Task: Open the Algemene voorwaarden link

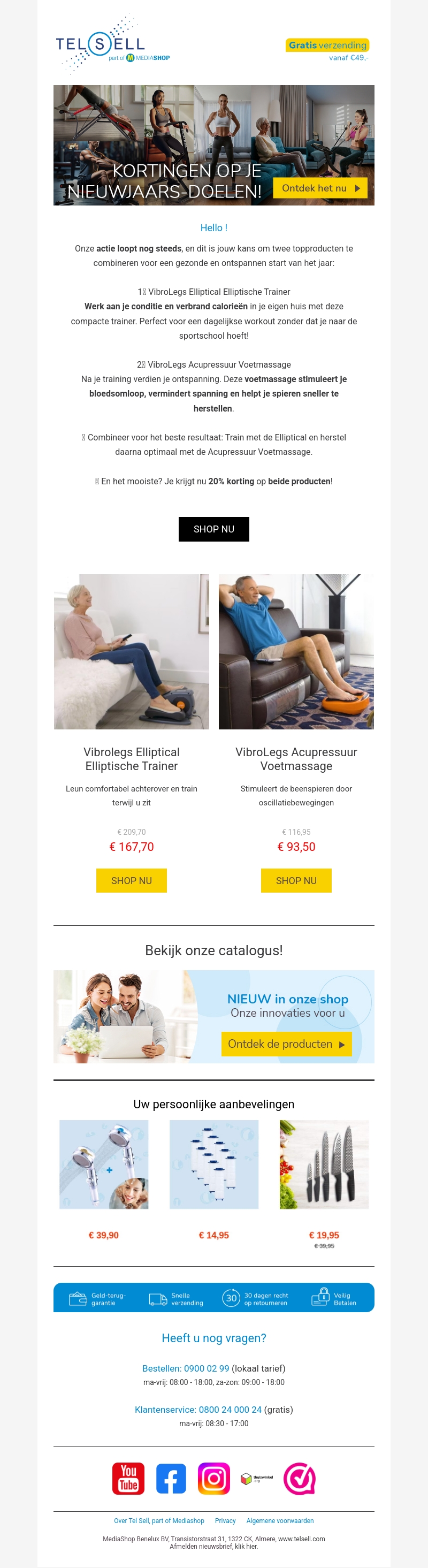Action: tap(280, 1520)
